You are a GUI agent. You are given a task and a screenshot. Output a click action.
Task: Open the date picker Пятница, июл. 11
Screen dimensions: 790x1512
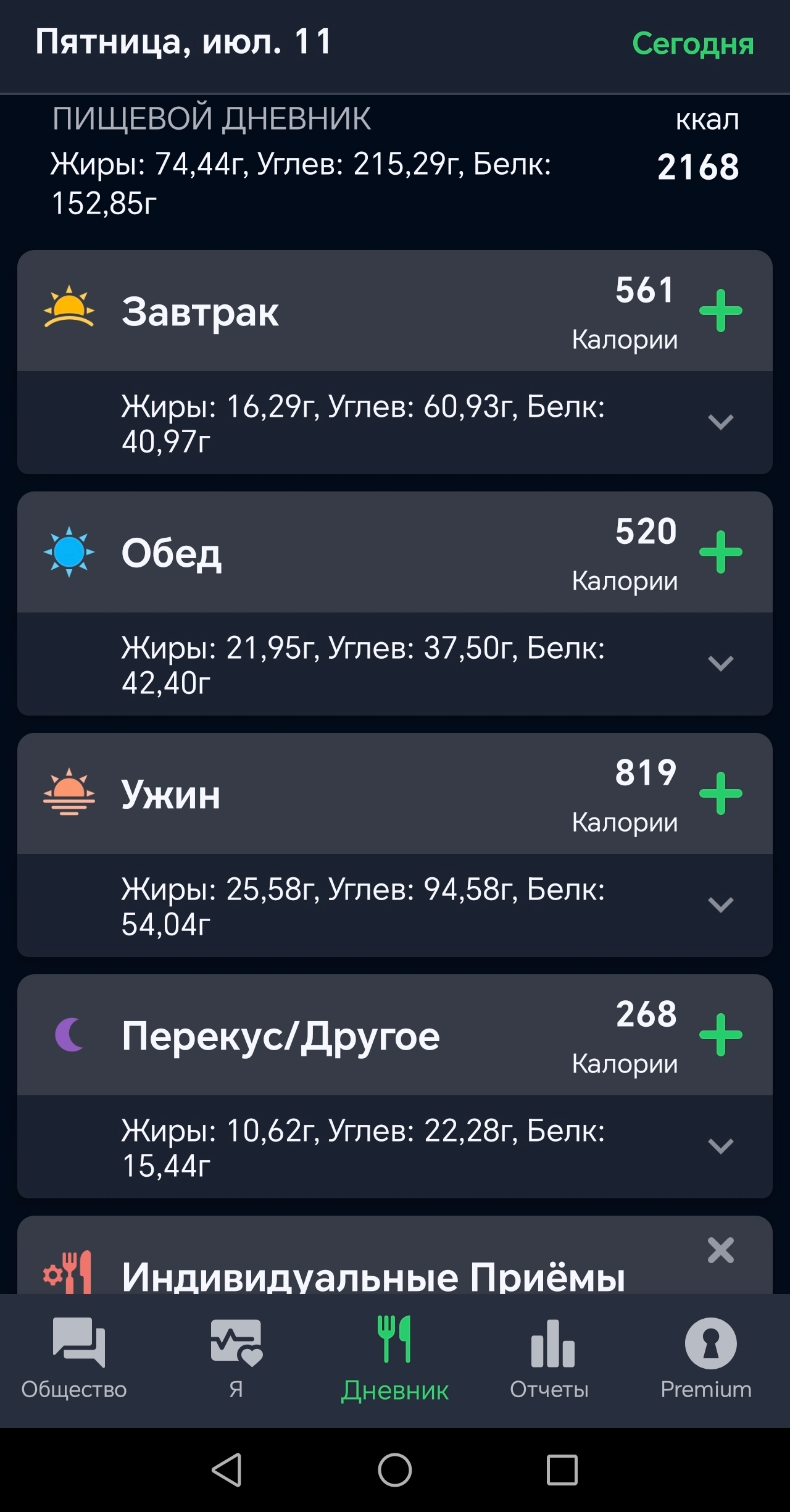tap(183, 42)
